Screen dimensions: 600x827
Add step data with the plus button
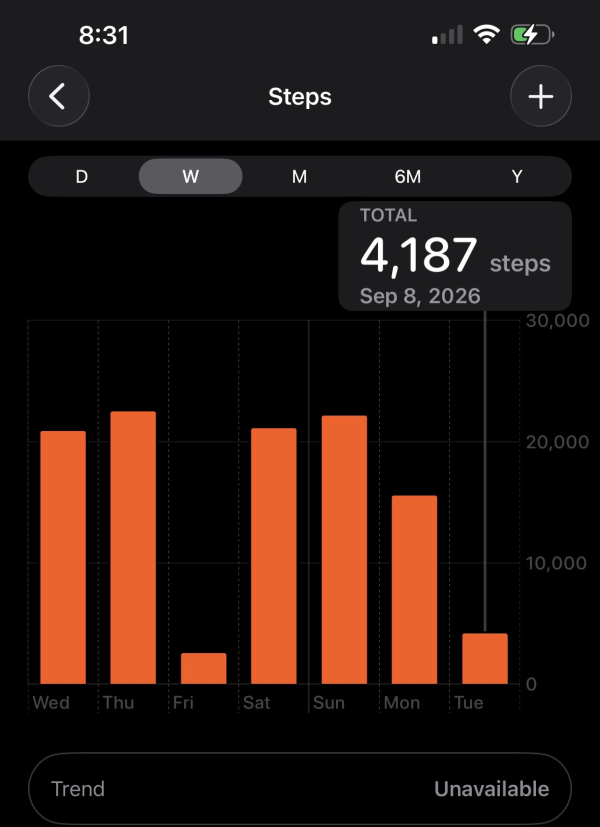pyautogui.click(x=541, y=96)
